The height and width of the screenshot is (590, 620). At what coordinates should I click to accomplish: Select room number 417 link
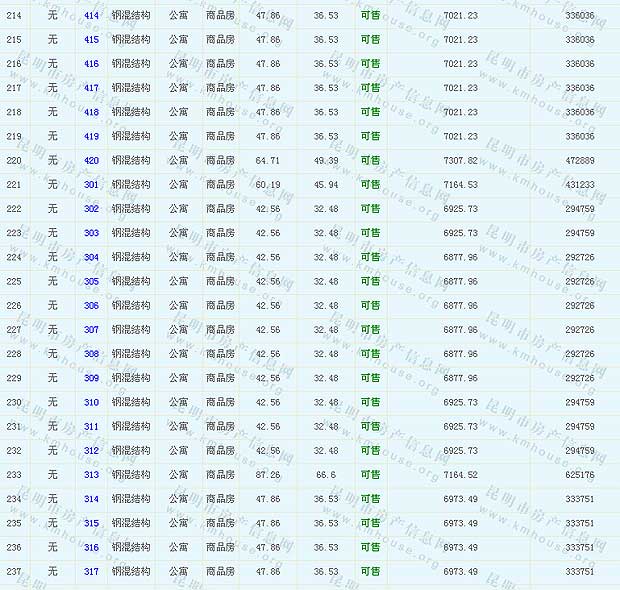coord(91,88)
